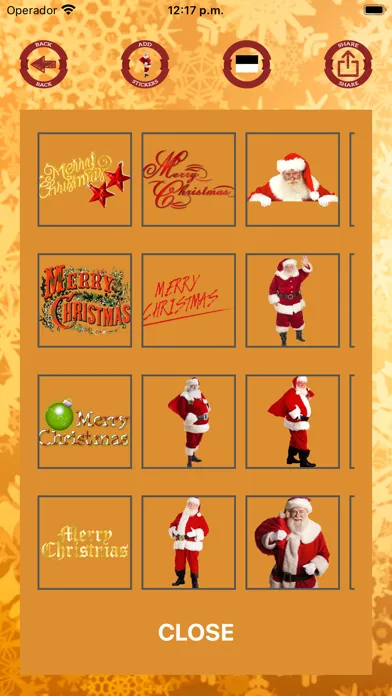Pick the red handwritten Merry Christmas sticker
The width and height of the screenshot is (392, 696).
189,301
